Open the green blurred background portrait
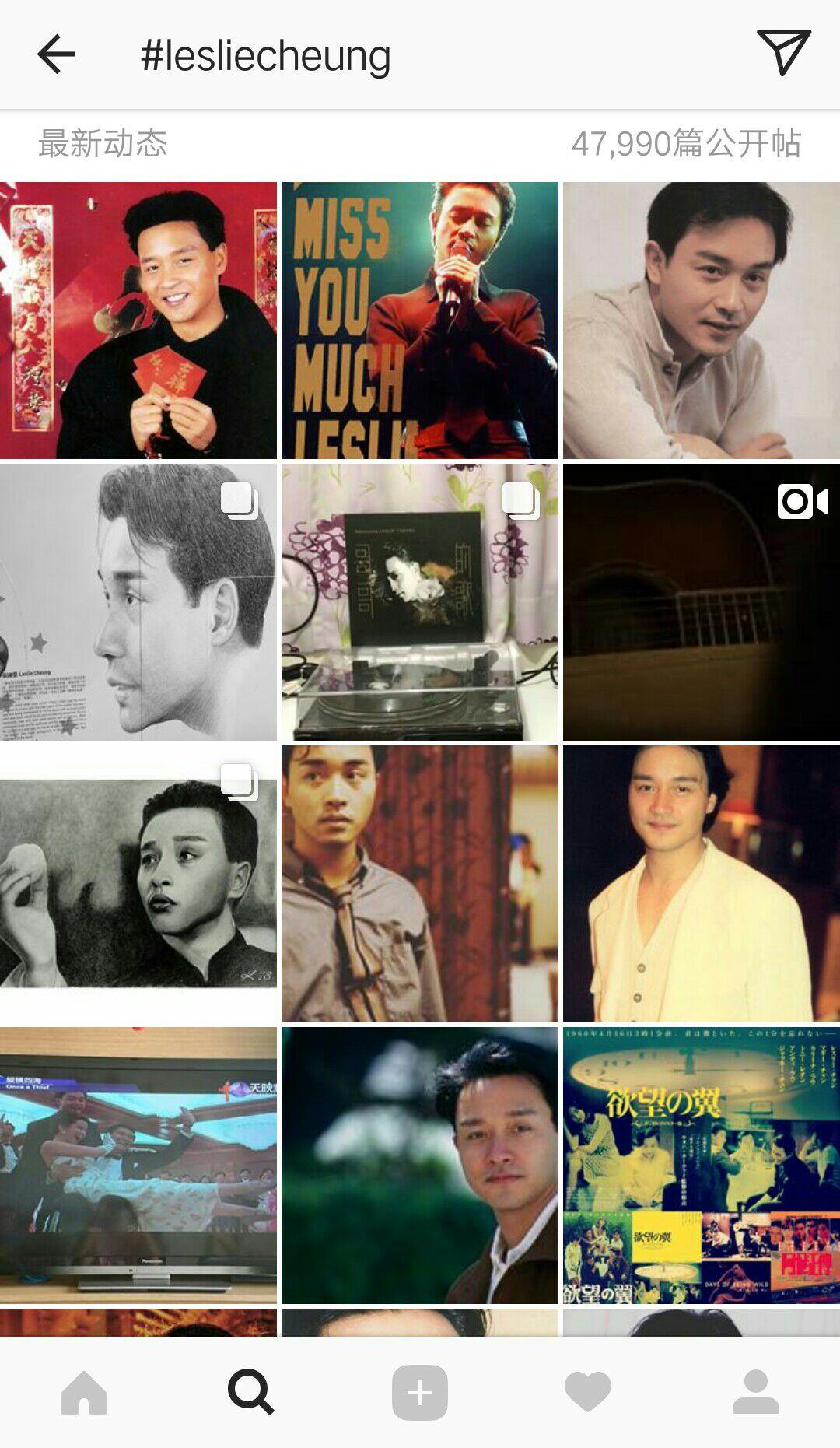This screenshot has width=840, height=1448. [420, 1166]
